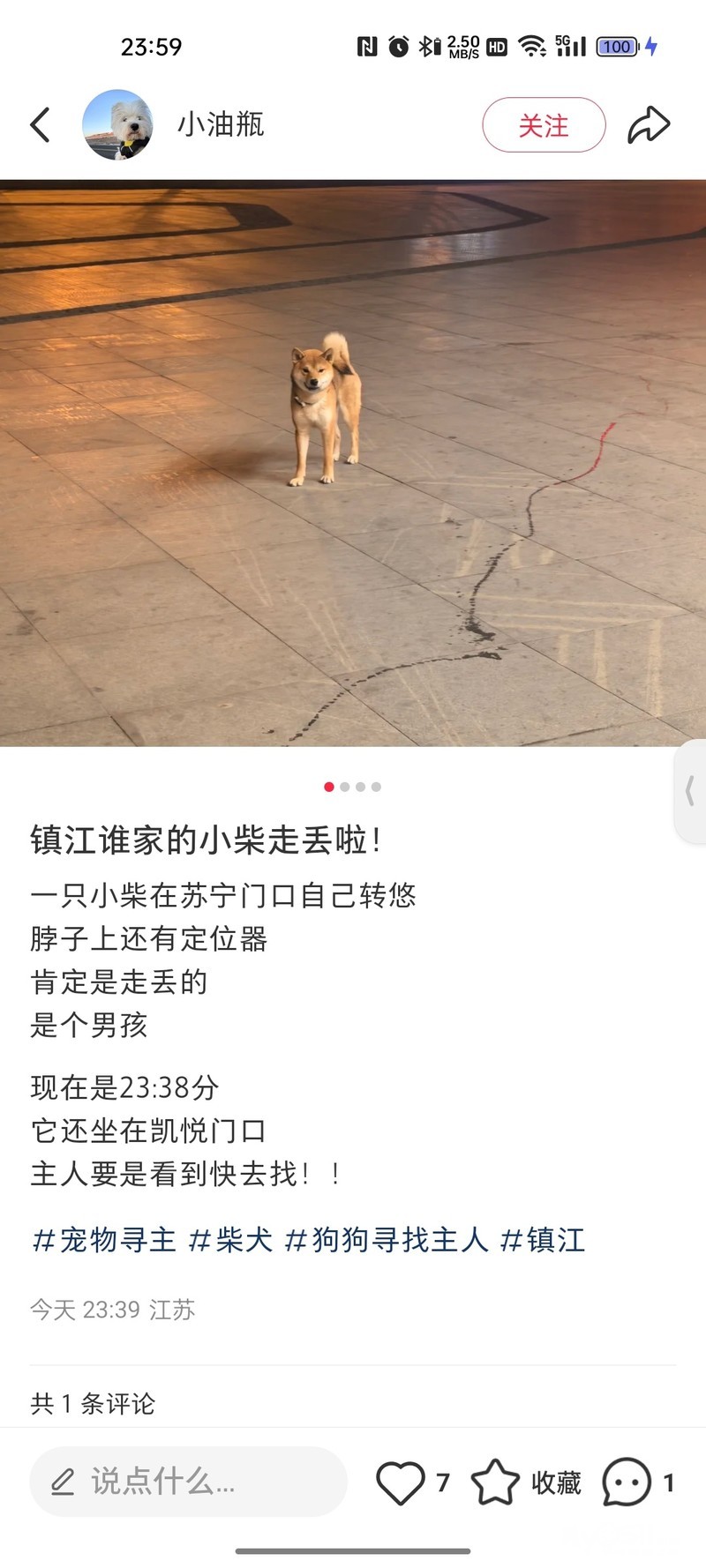Open the #宠物寻主 hashtag
Image resolution: width=706 pixels, height=1568 pixels.
pyautogui.click(x=104, y=1240)
